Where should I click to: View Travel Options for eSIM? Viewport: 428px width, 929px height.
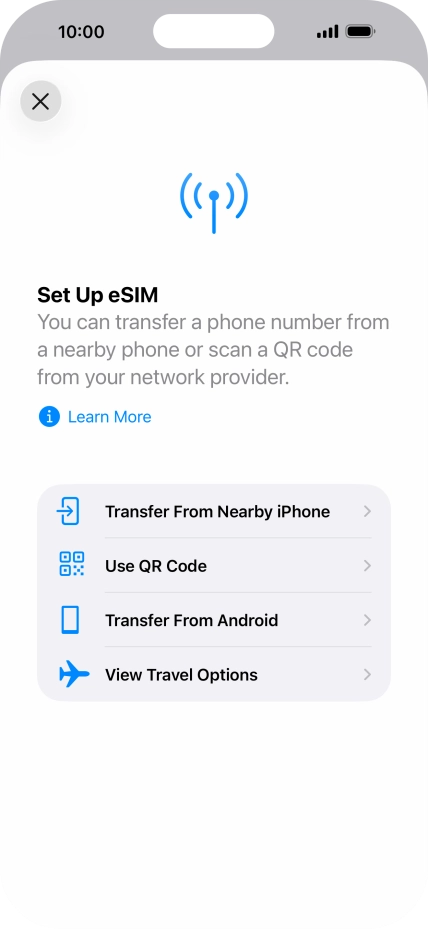(214, 674)
